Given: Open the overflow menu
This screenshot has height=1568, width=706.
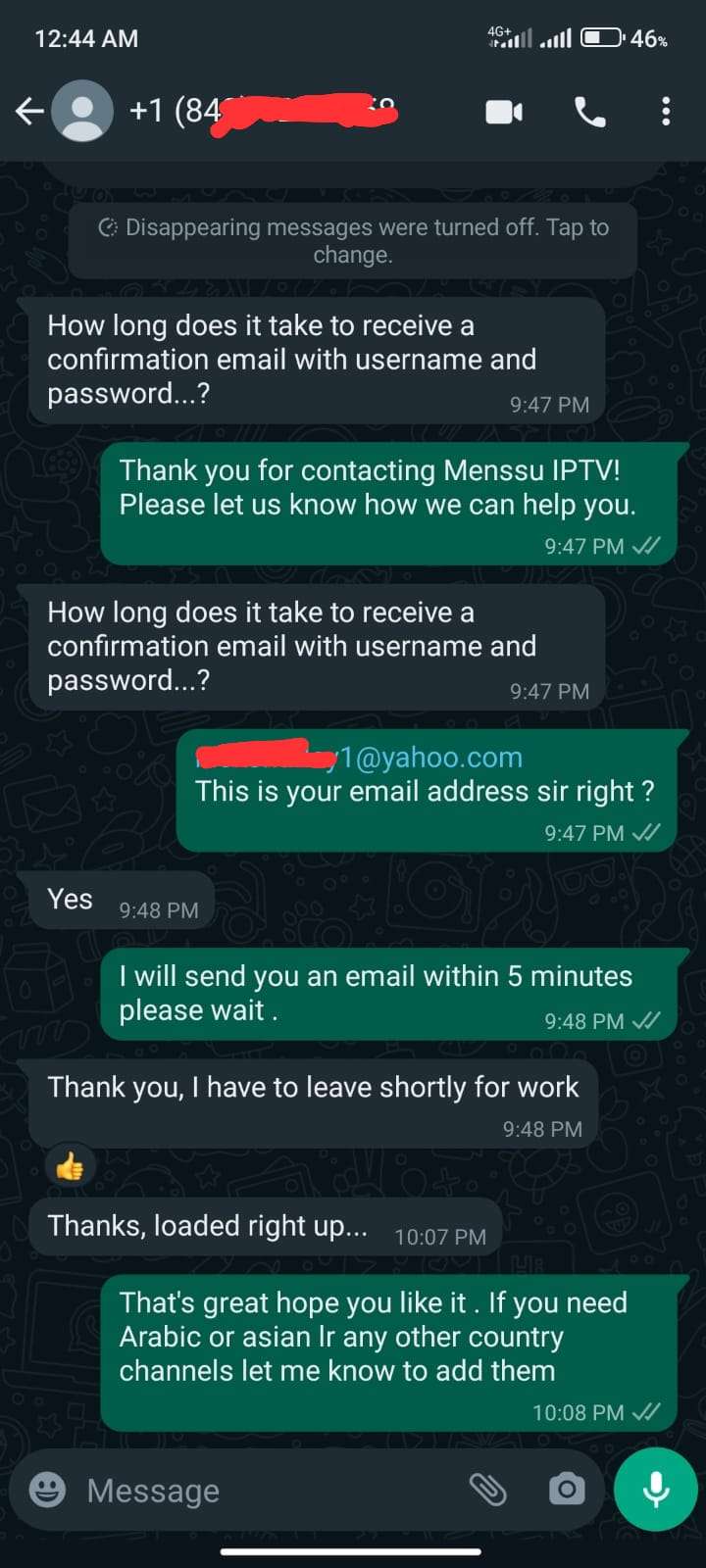Looking at the screenshot, I should coord(666,112).
